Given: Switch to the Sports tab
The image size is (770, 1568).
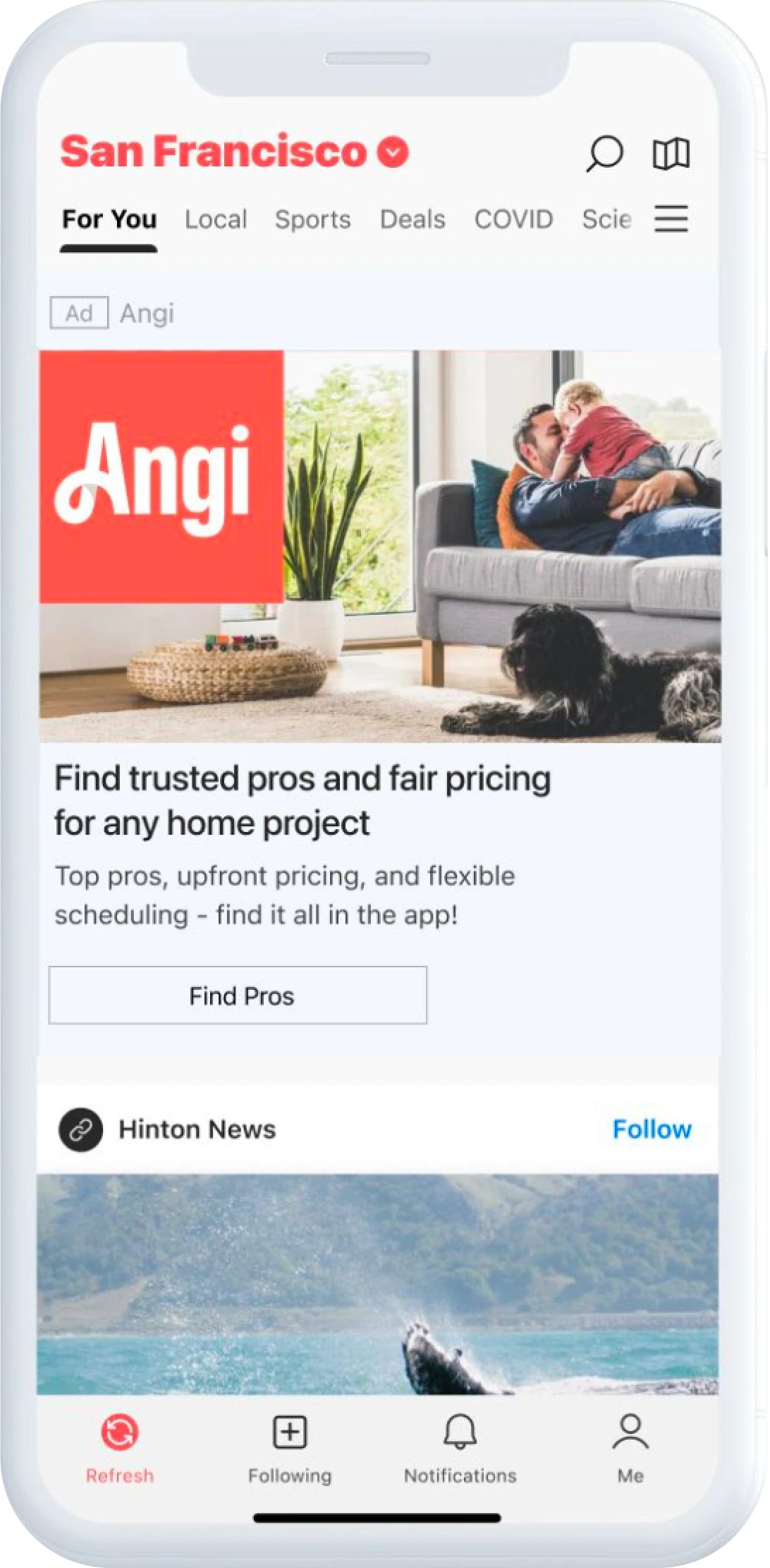Looking at the screenshot, I should pos(312,219).
